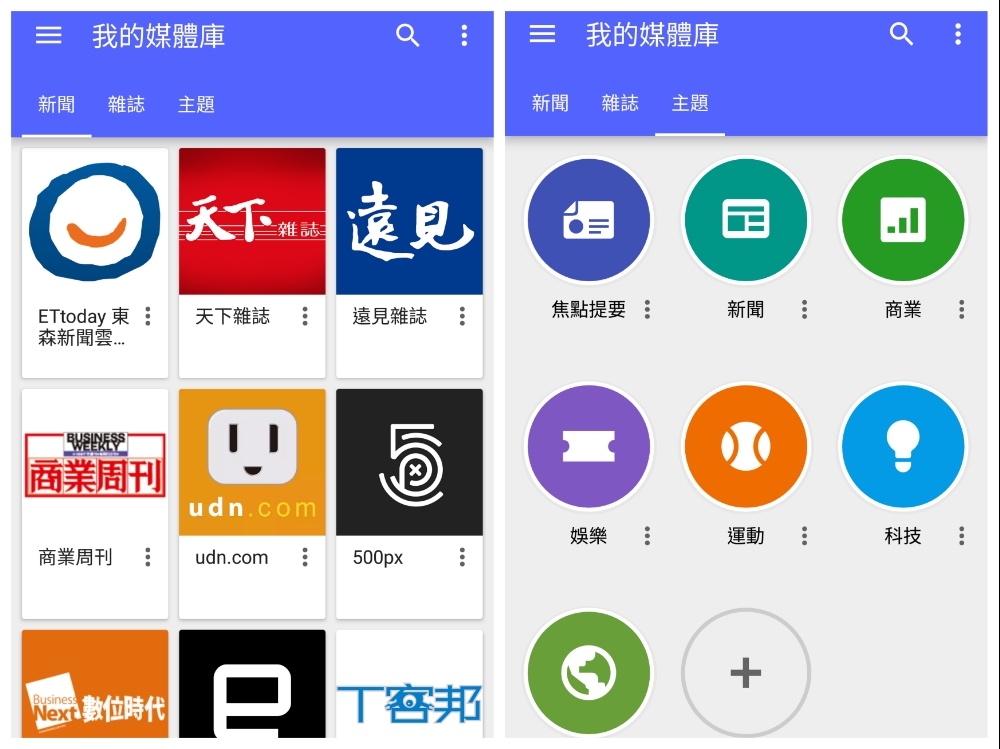Screen dimensions: 1000x749
Task: Open the 數位時代 Business Next card
Action: (95, 690)
